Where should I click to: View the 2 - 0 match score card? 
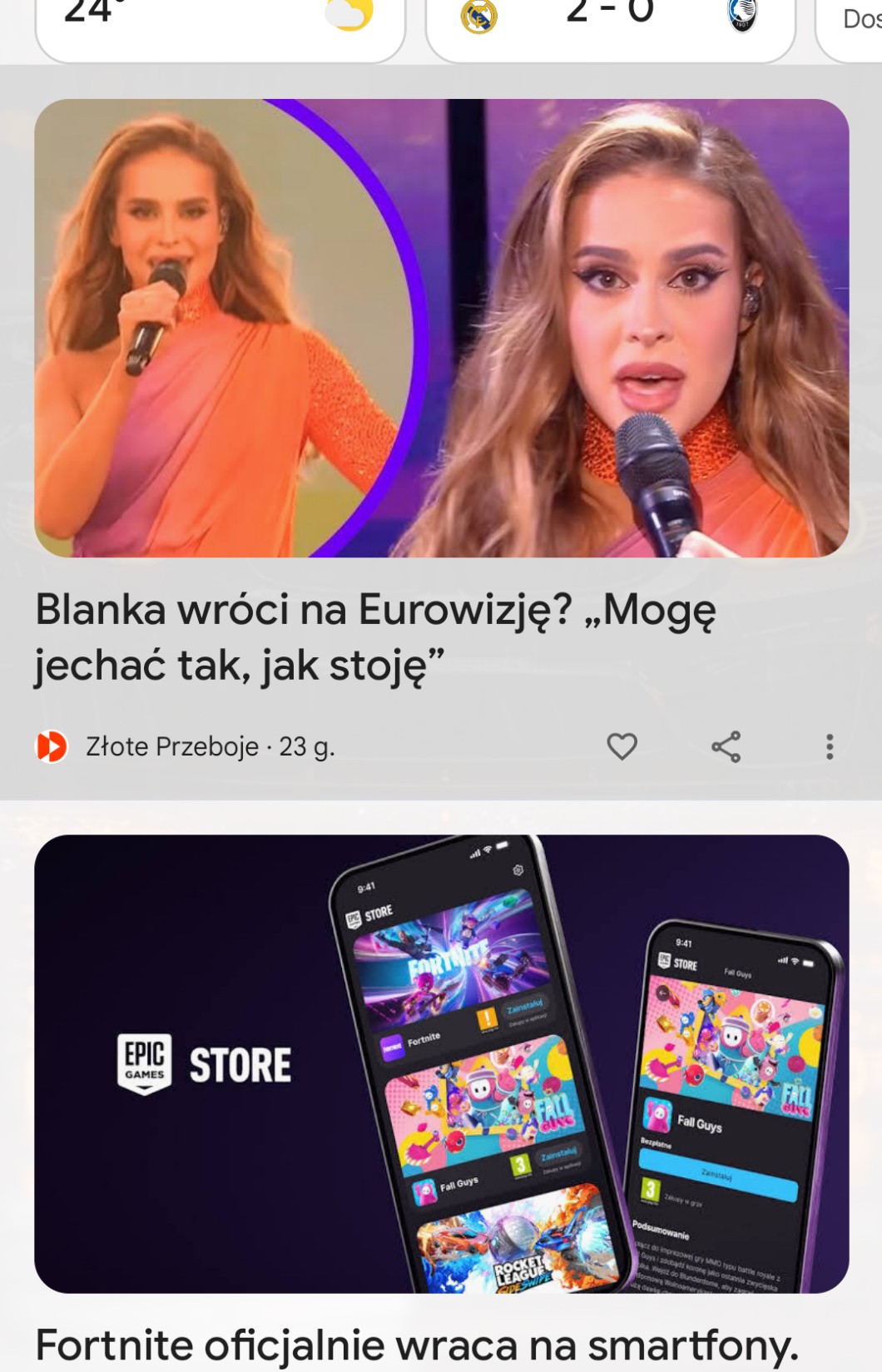[610, 25]
